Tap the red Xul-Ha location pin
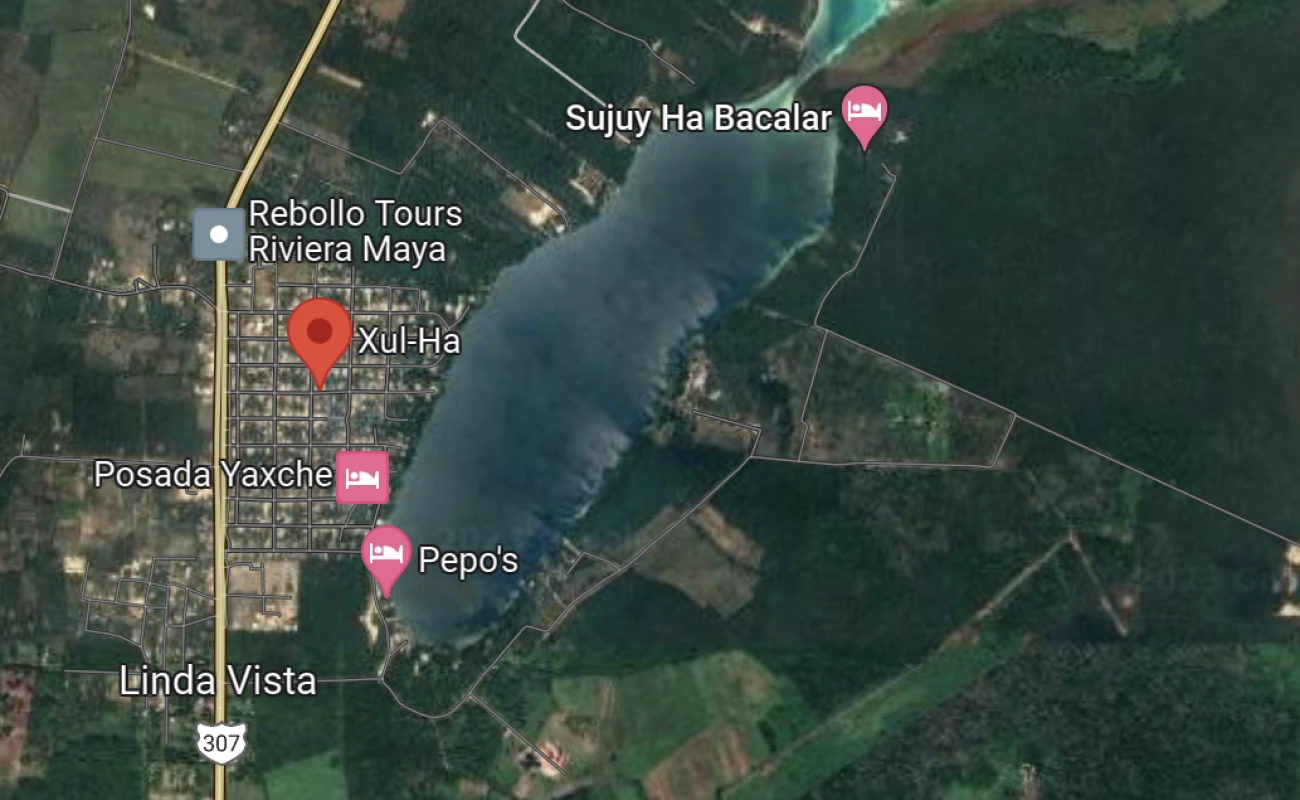The width and height of the screenshot is (1300, 800). [x=320, y=333]
